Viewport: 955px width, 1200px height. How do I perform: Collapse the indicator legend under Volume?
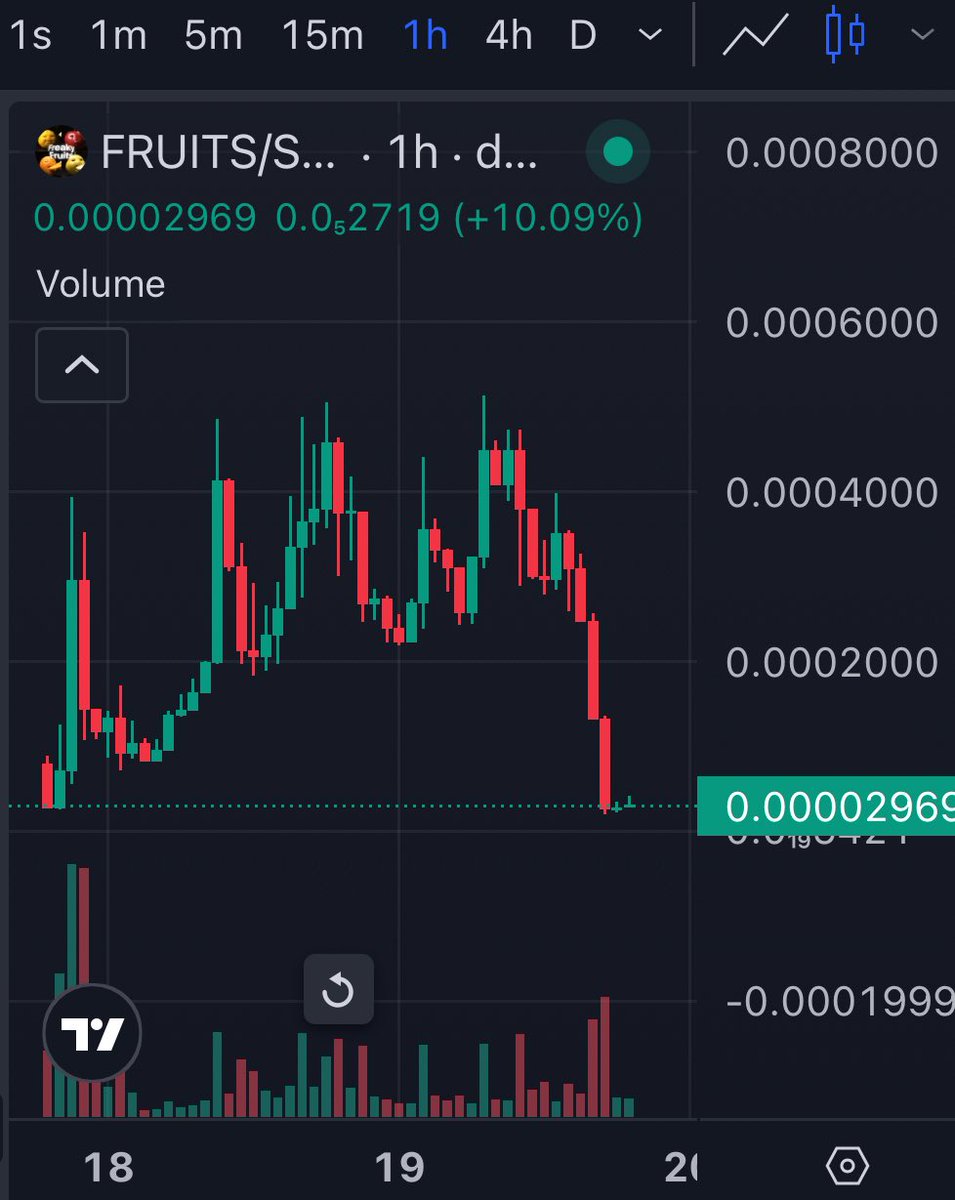click(82, 365)
